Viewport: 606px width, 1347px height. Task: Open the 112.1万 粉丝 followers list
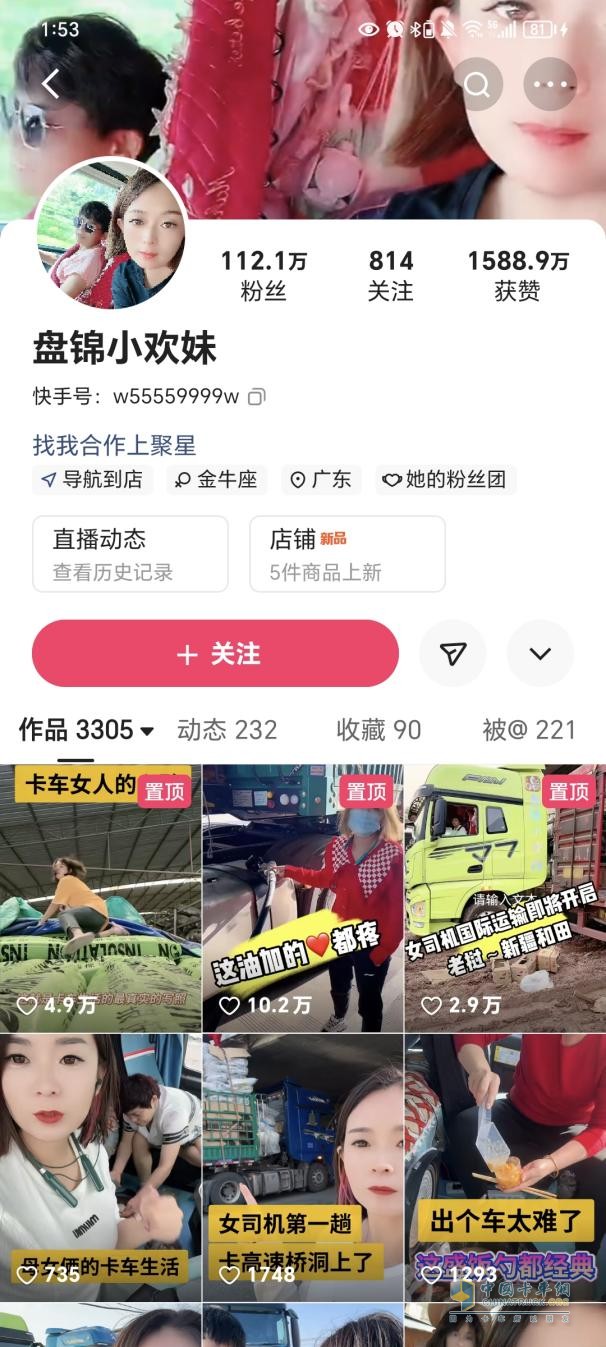pyautogui.click(x=263, y=275)
